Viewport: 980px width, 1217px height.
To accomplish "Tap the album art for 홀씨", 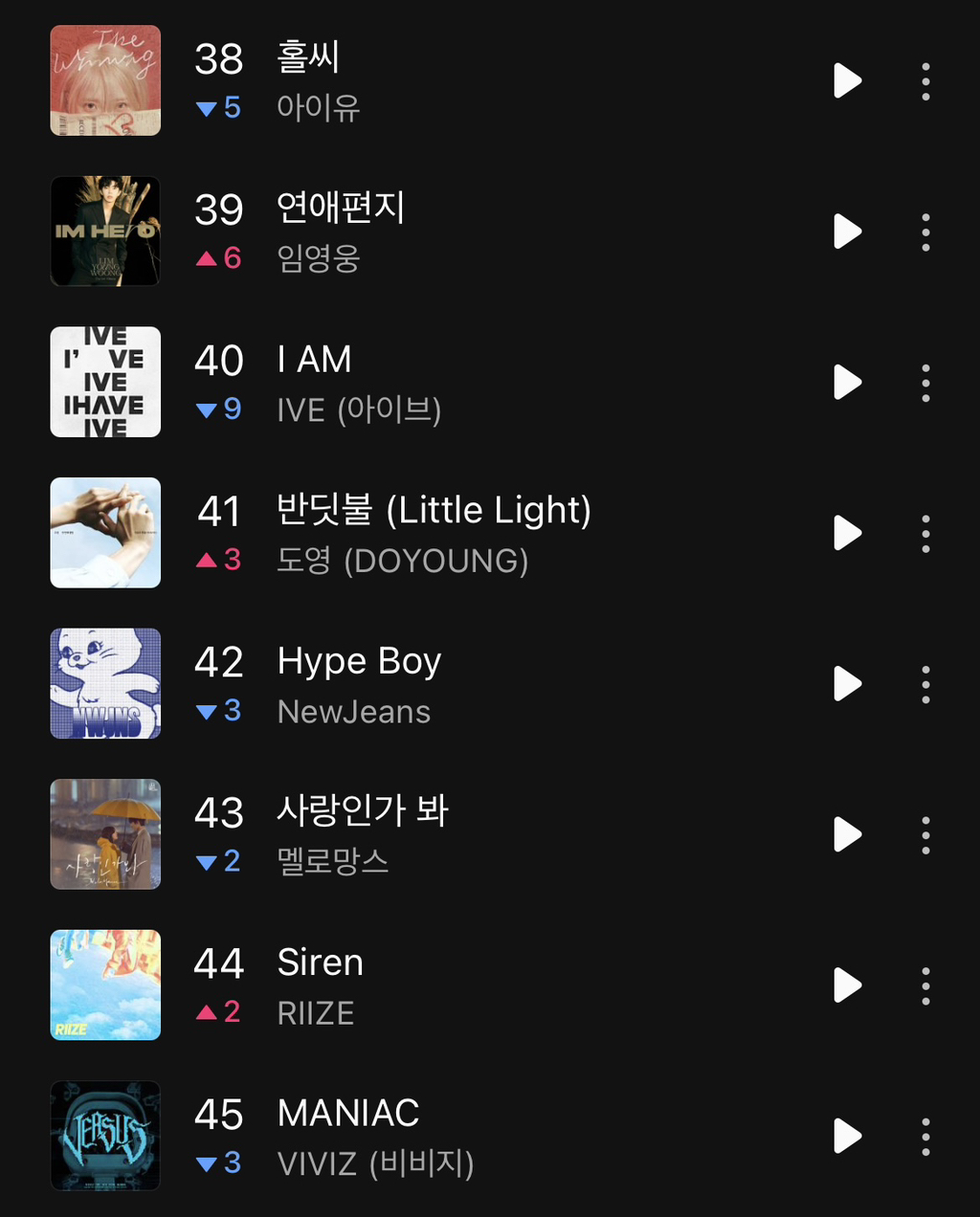I will 105,80.
